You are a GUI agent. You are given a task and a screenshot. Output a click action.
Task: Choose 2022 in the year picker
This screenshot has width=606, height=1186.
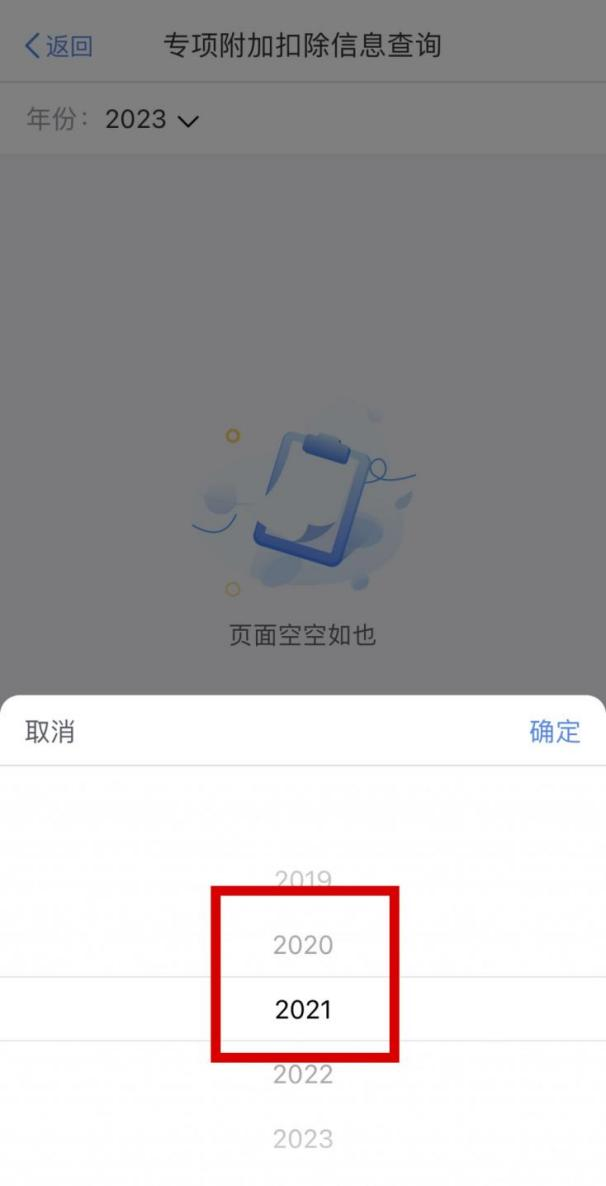[x=303, y=1074]
